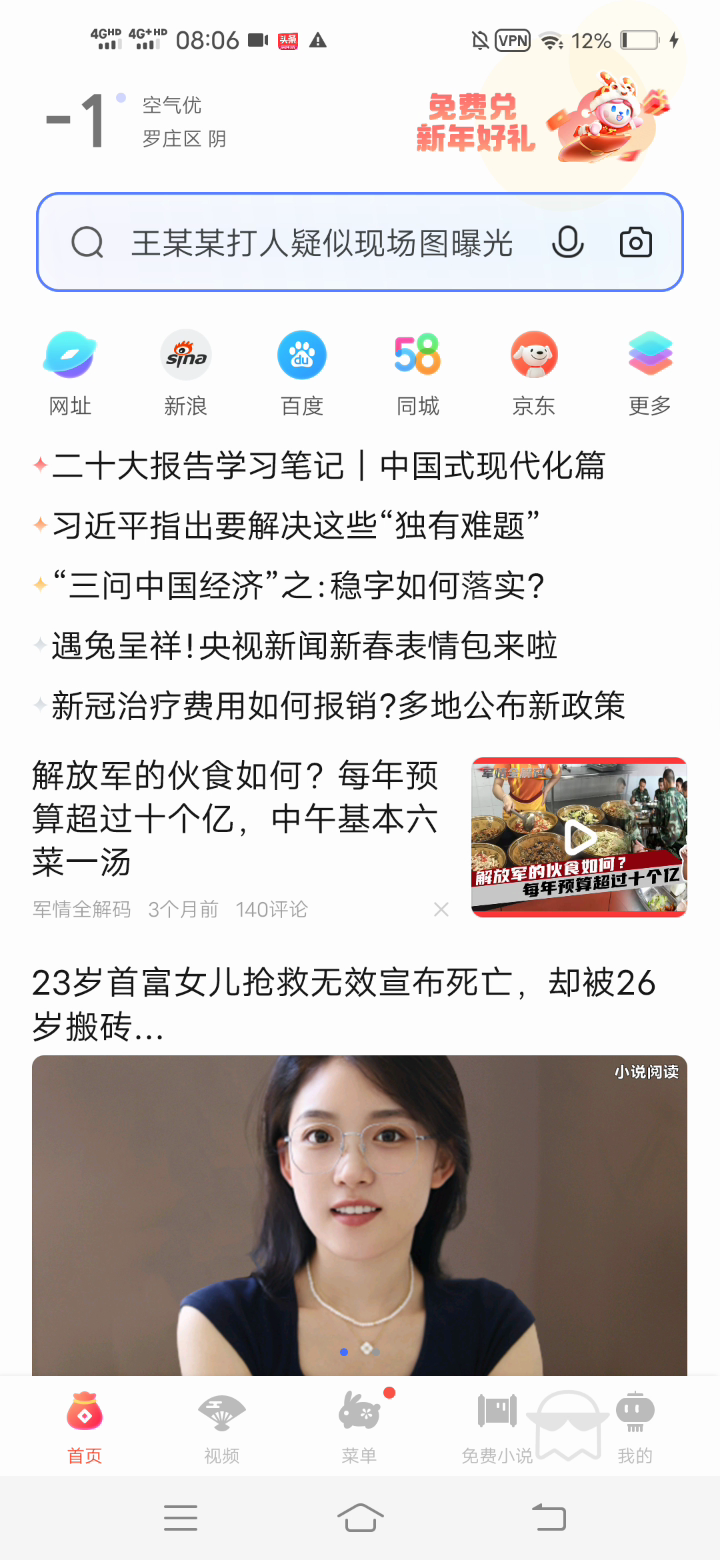This screenshot has width=720, height=1560.
Task: Read 二十大报告学习笔记 headline
Action: click(x=328, y=466)
